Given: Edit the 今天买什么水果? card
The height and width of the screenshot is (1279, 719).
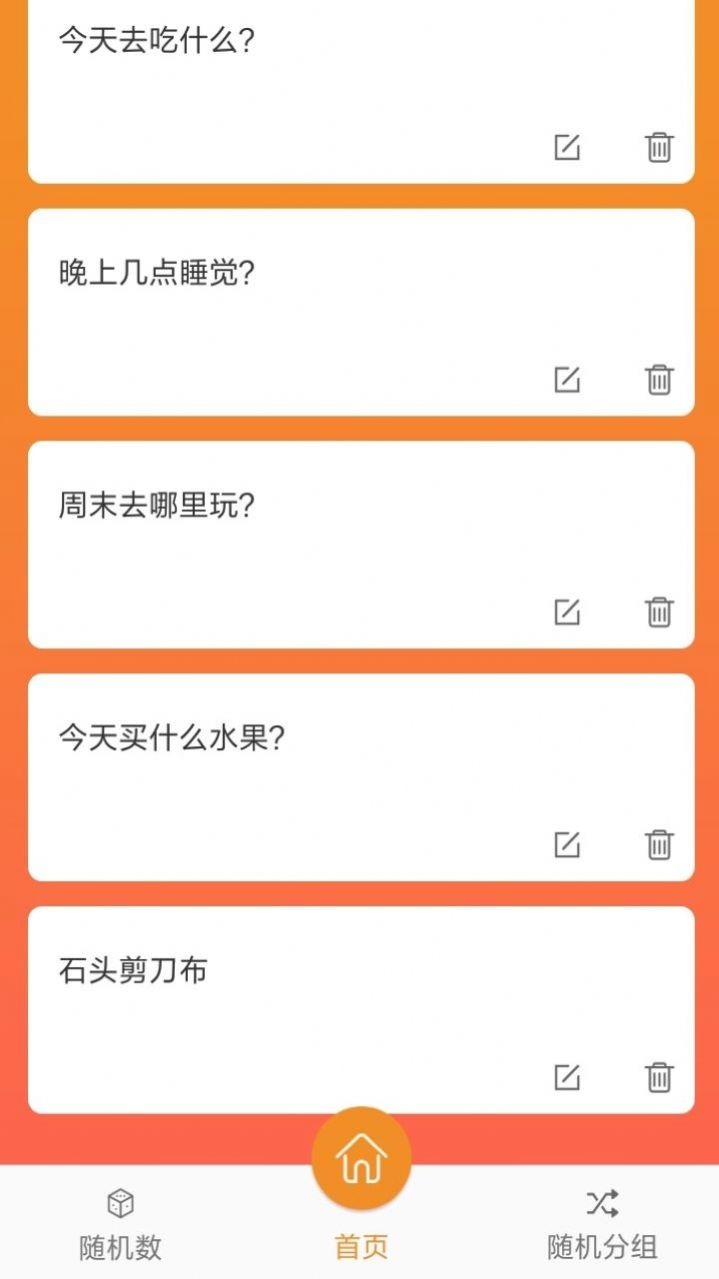Looking at the screenshot, I should [567, 844].
